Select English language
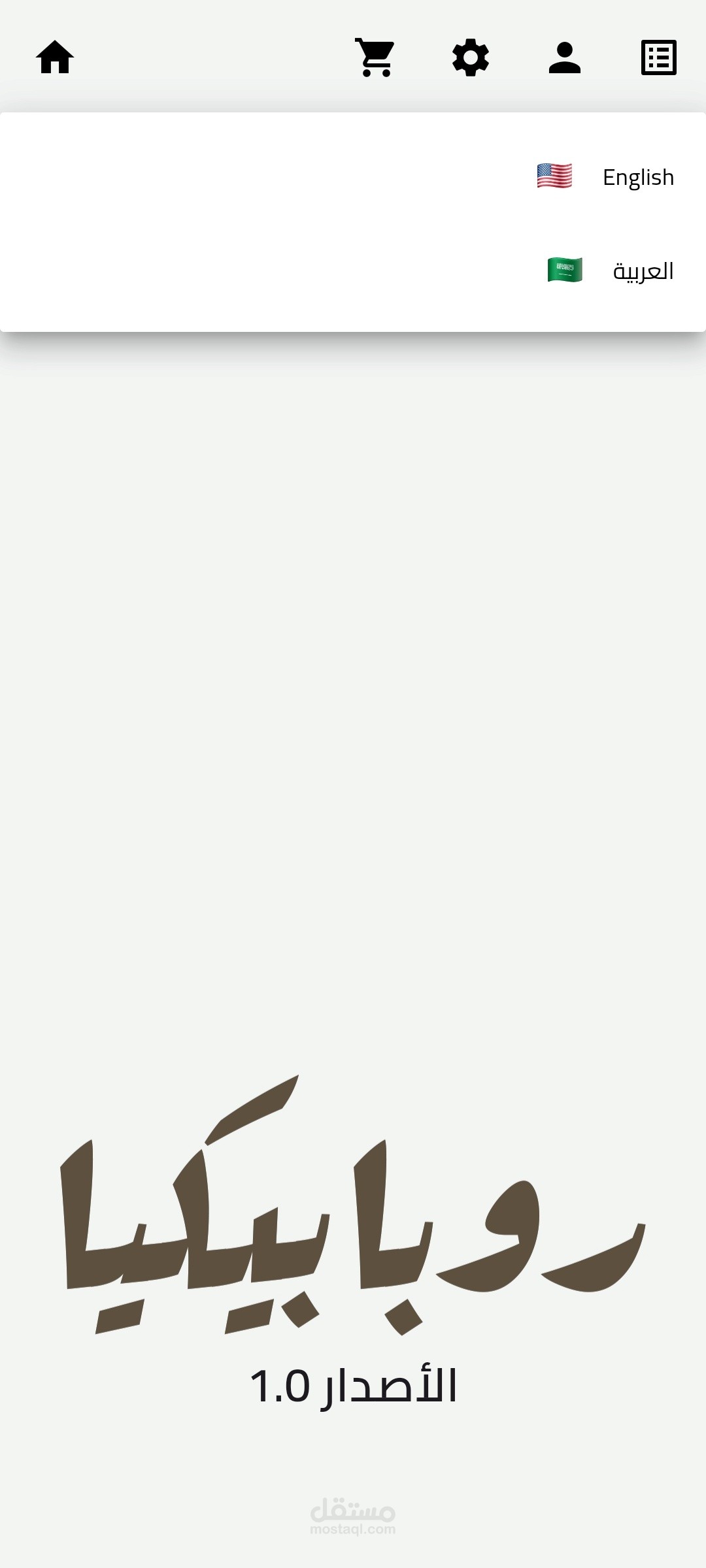Viewport: 706px width, 1568px height. [353, 176]
